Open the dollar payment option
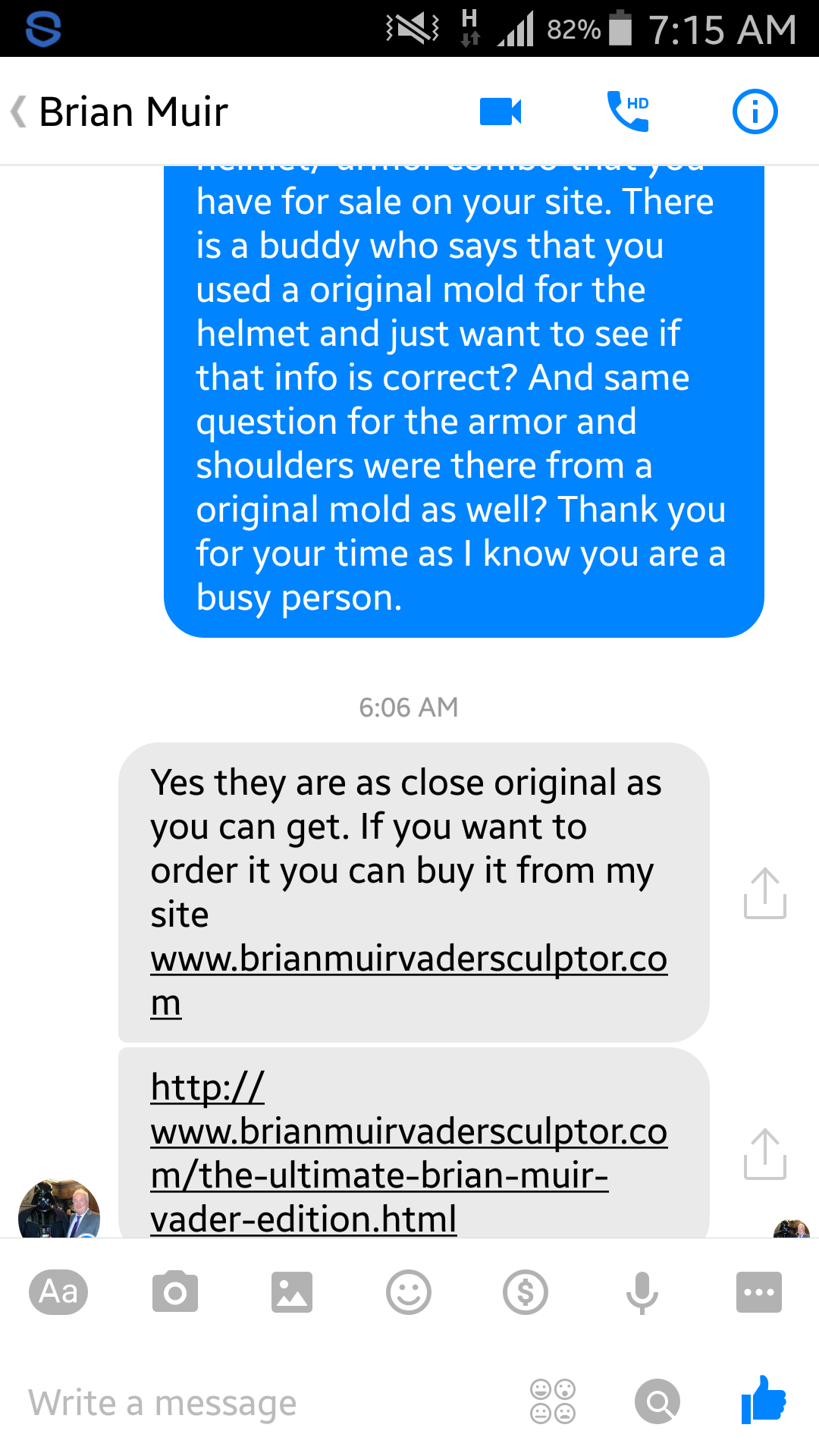Viewport: 819px width, 1456px height. 526,1292
